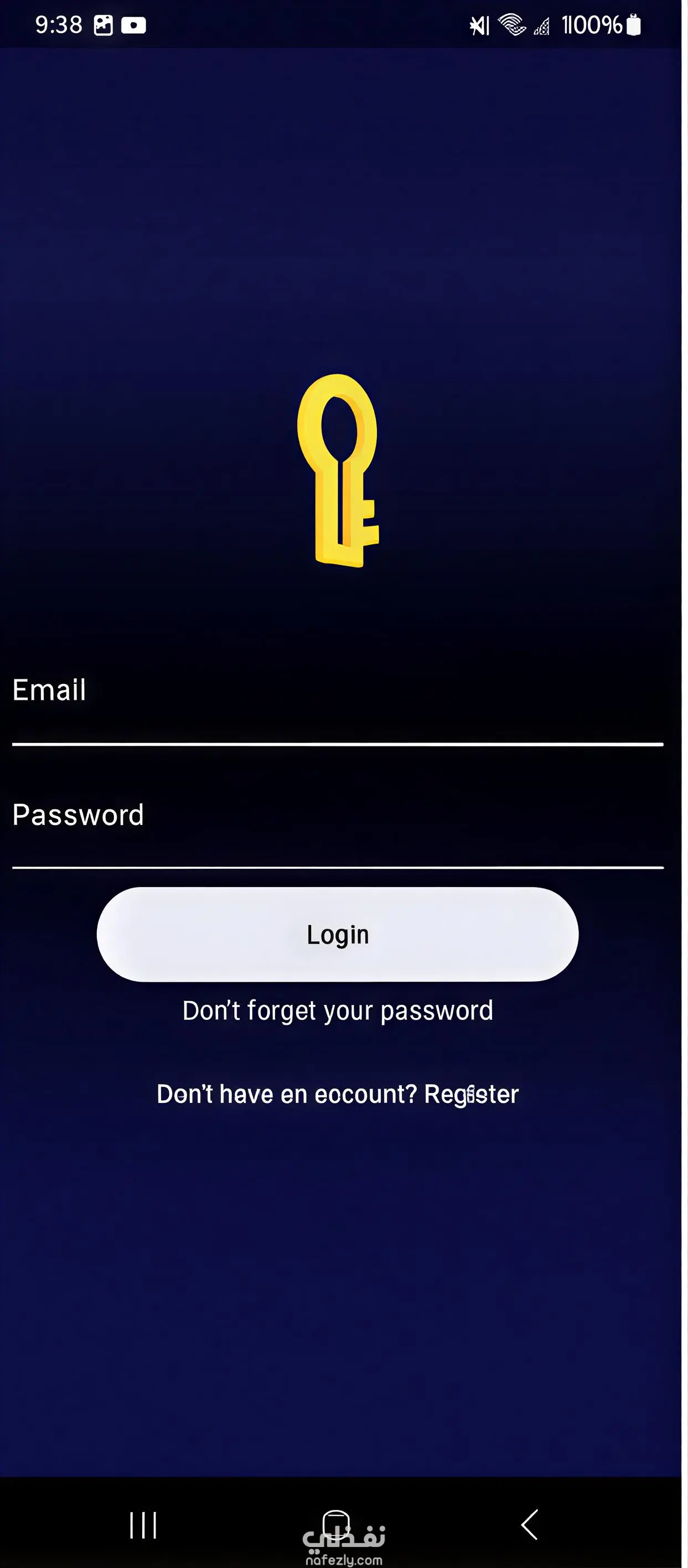Open the Register link to create an account
This screenshot has height=1568, width=688.
point(472,1095)
